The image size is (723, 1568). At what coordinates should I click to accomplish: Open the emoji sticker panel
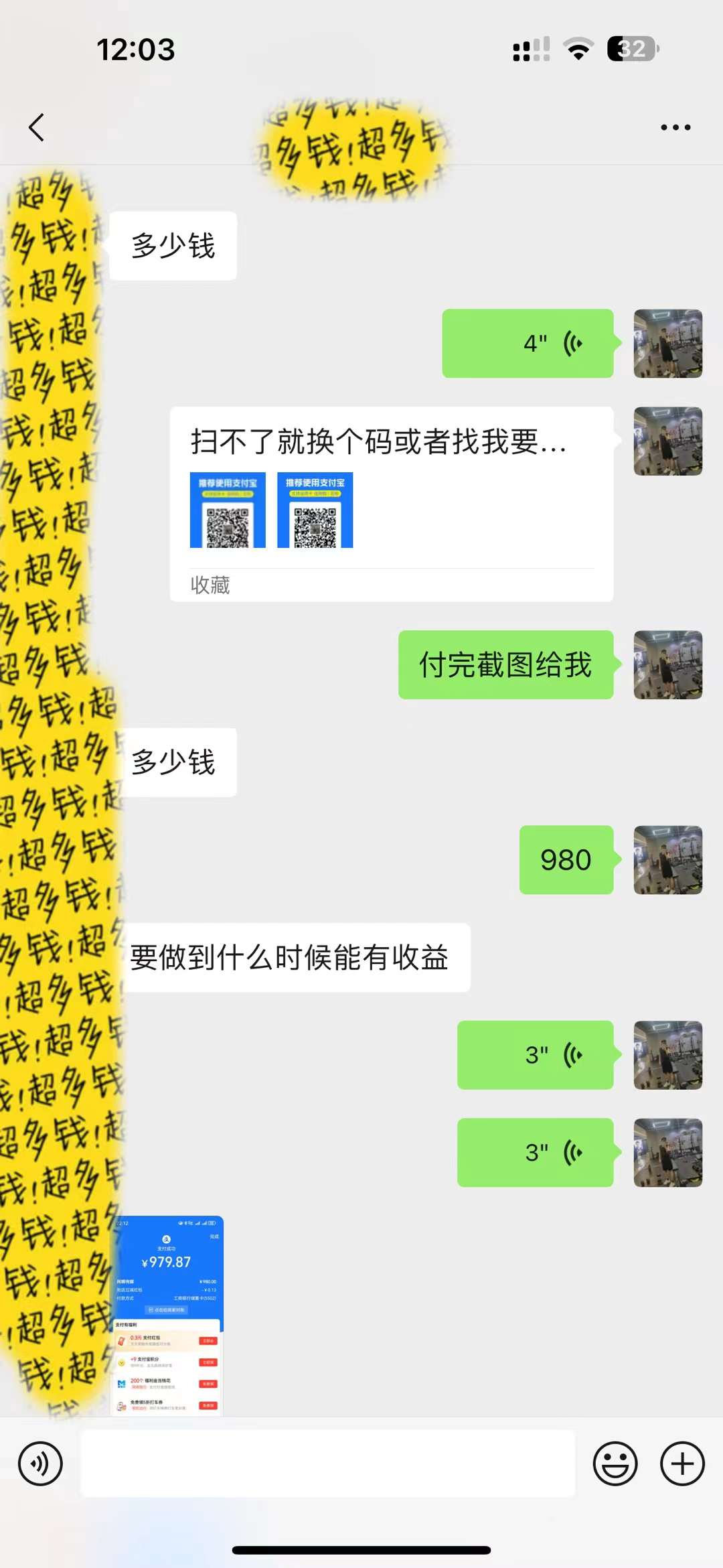tap(615, 1464)
